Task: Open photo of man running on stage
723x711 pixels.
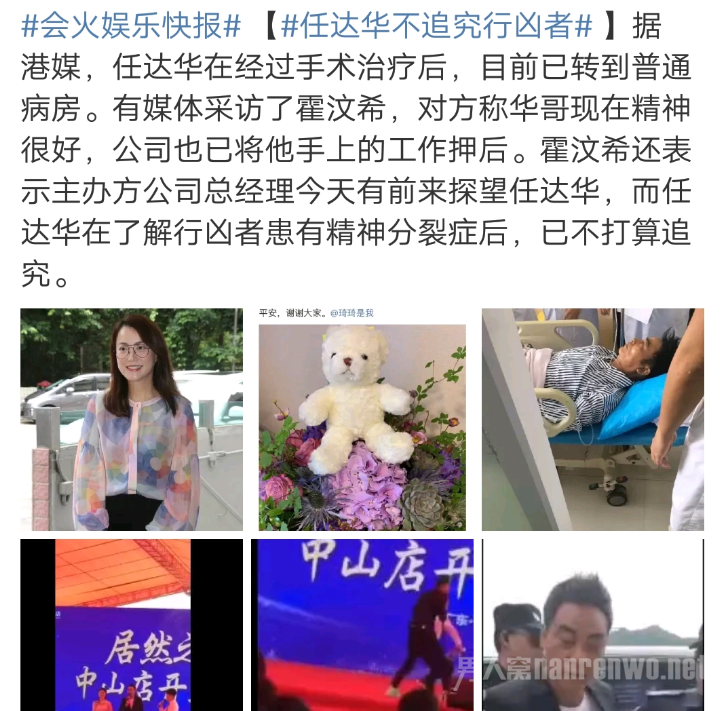Action: pos(362,625)
